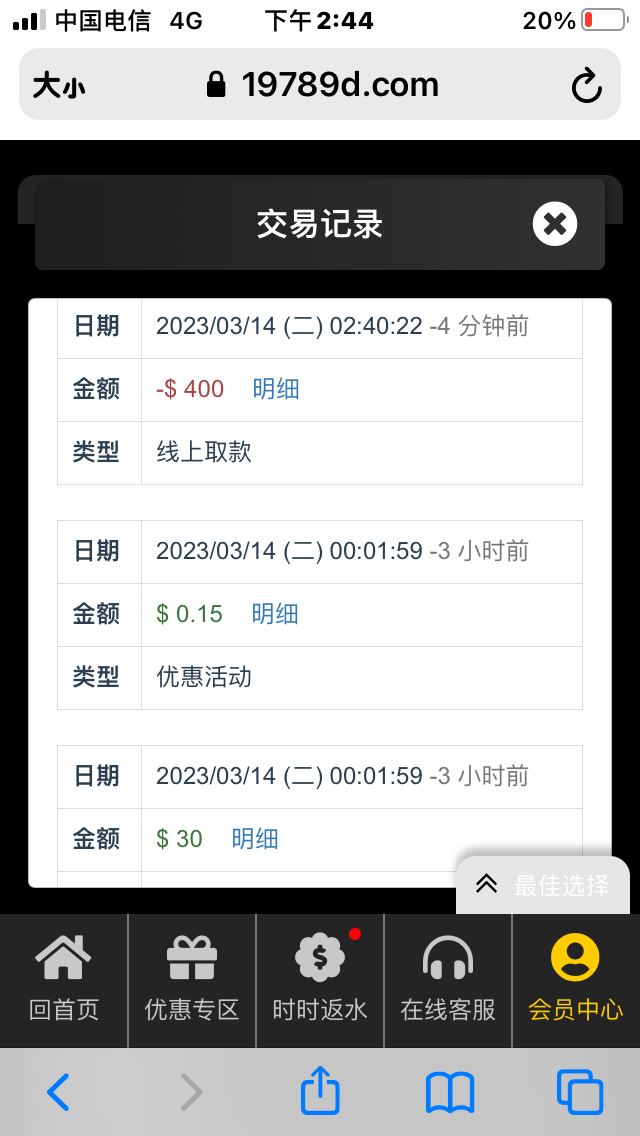
Task: Go to 回首页 home tab
Action: [x=64, y=980]
